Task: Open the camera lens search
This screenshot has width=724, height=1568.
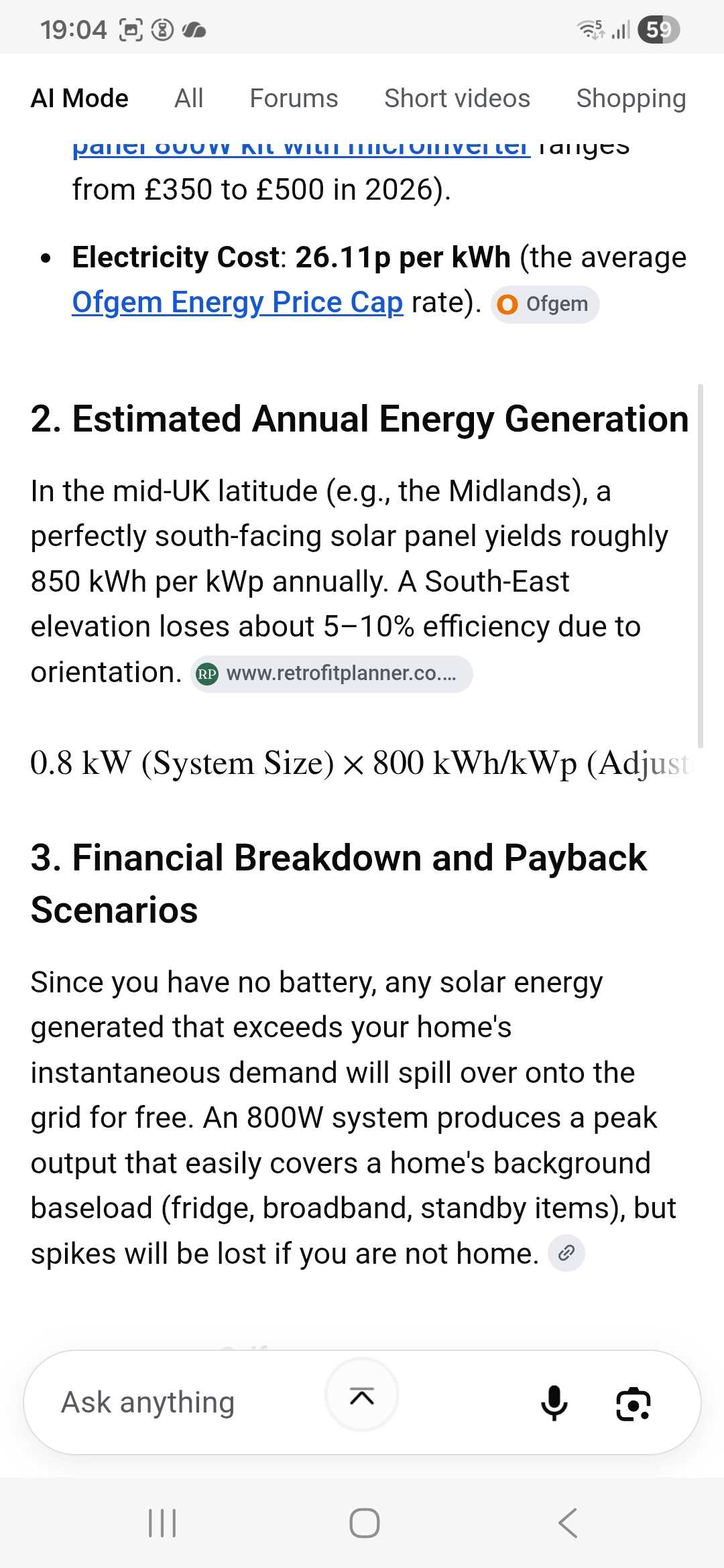Action: [633, 1403]
